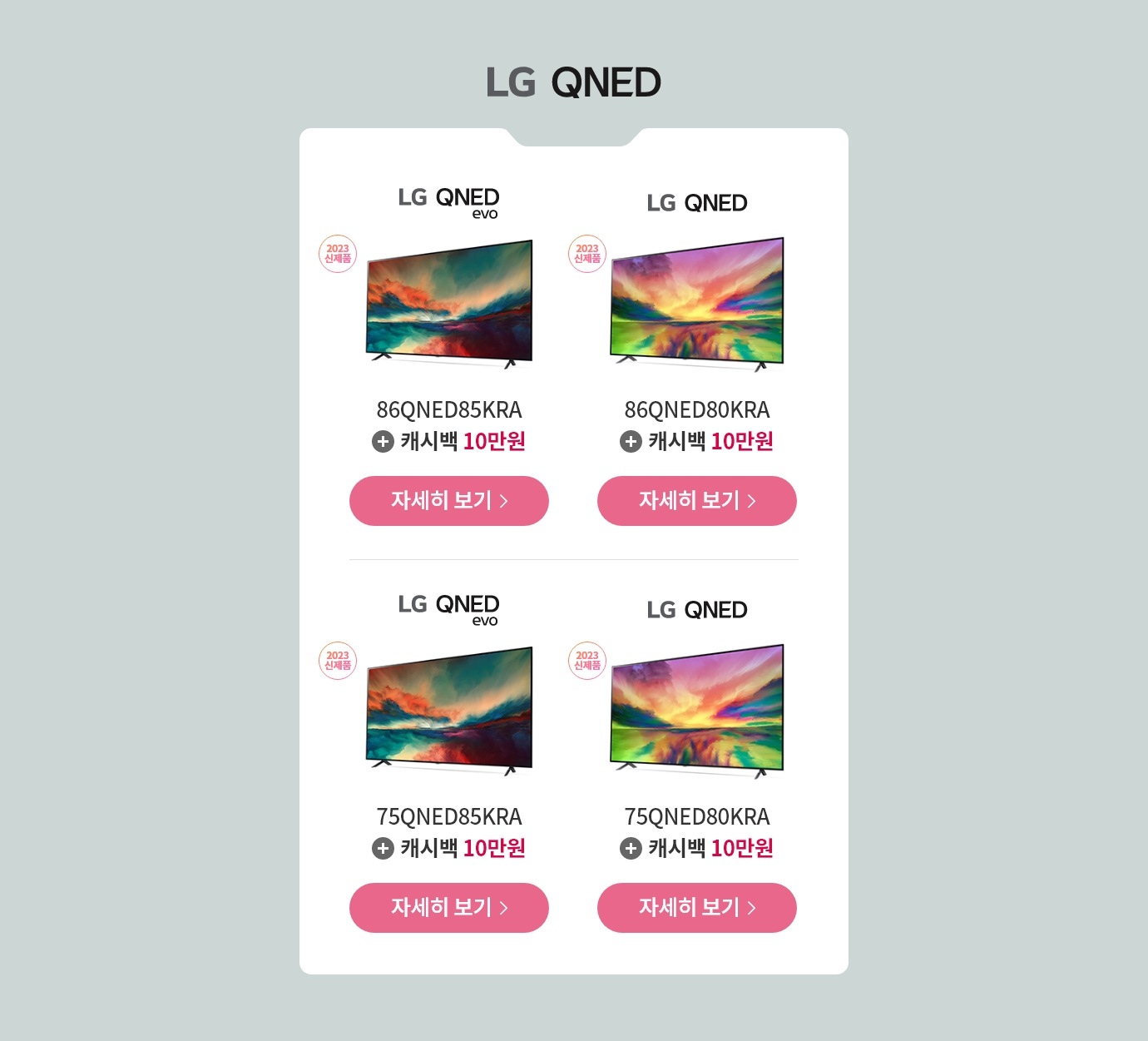This screenshot has width=1148, height=1041.
Task: See more about 75QNED85KRA
Action: (449, 908)
